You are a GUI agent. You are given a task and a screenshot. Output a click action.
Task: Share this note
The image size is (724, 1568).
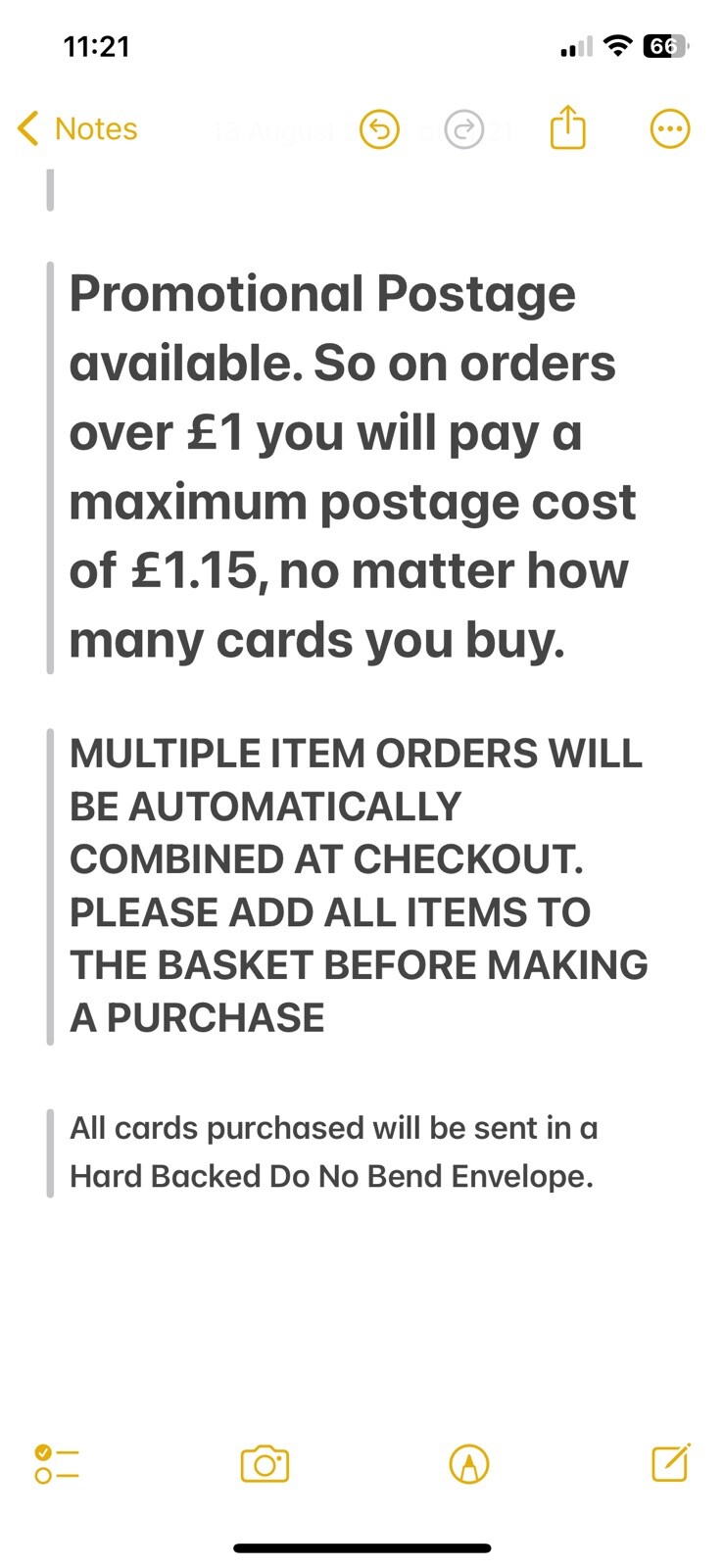point(567,128)
